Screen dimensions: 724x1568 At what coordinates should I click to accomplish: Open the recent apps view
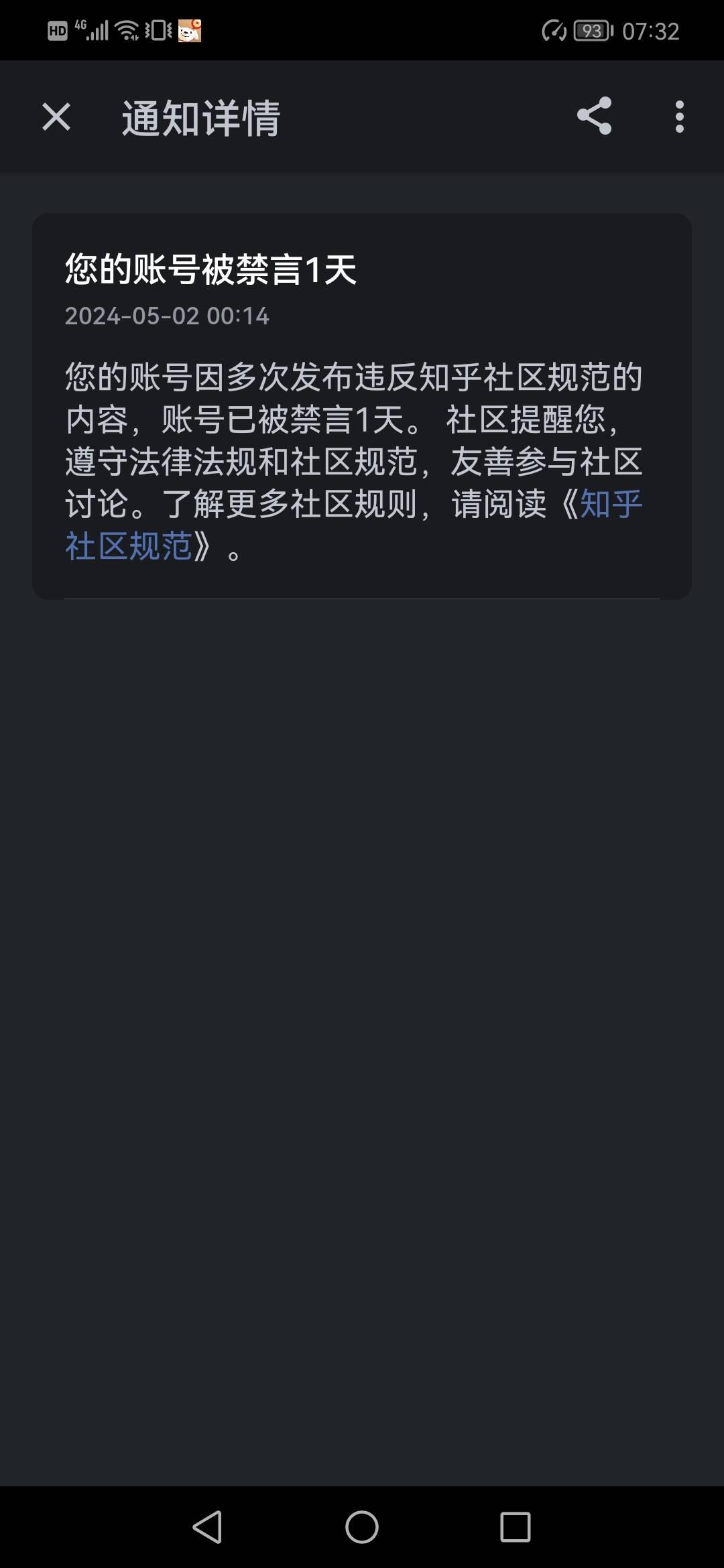516,1527
